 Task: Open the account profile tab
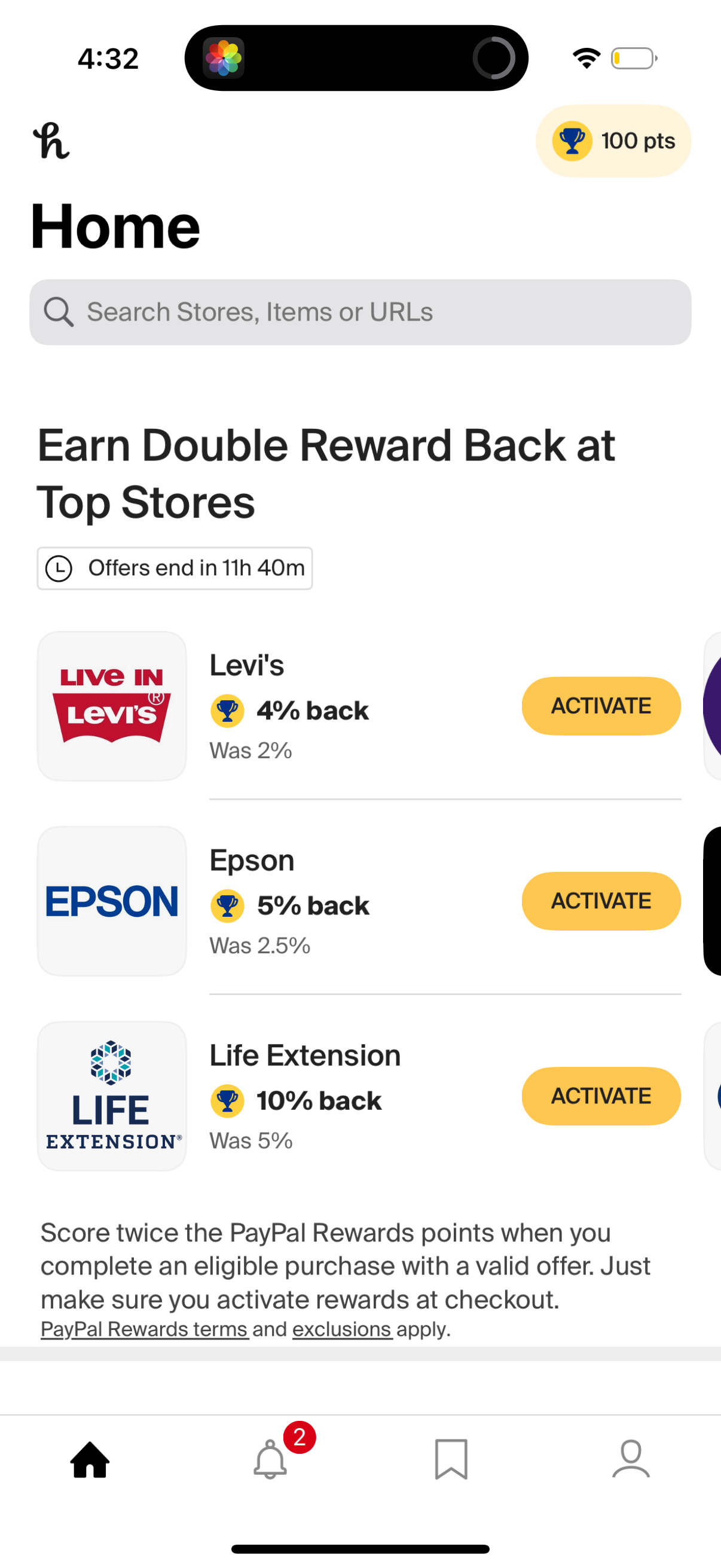(631, 1460)
